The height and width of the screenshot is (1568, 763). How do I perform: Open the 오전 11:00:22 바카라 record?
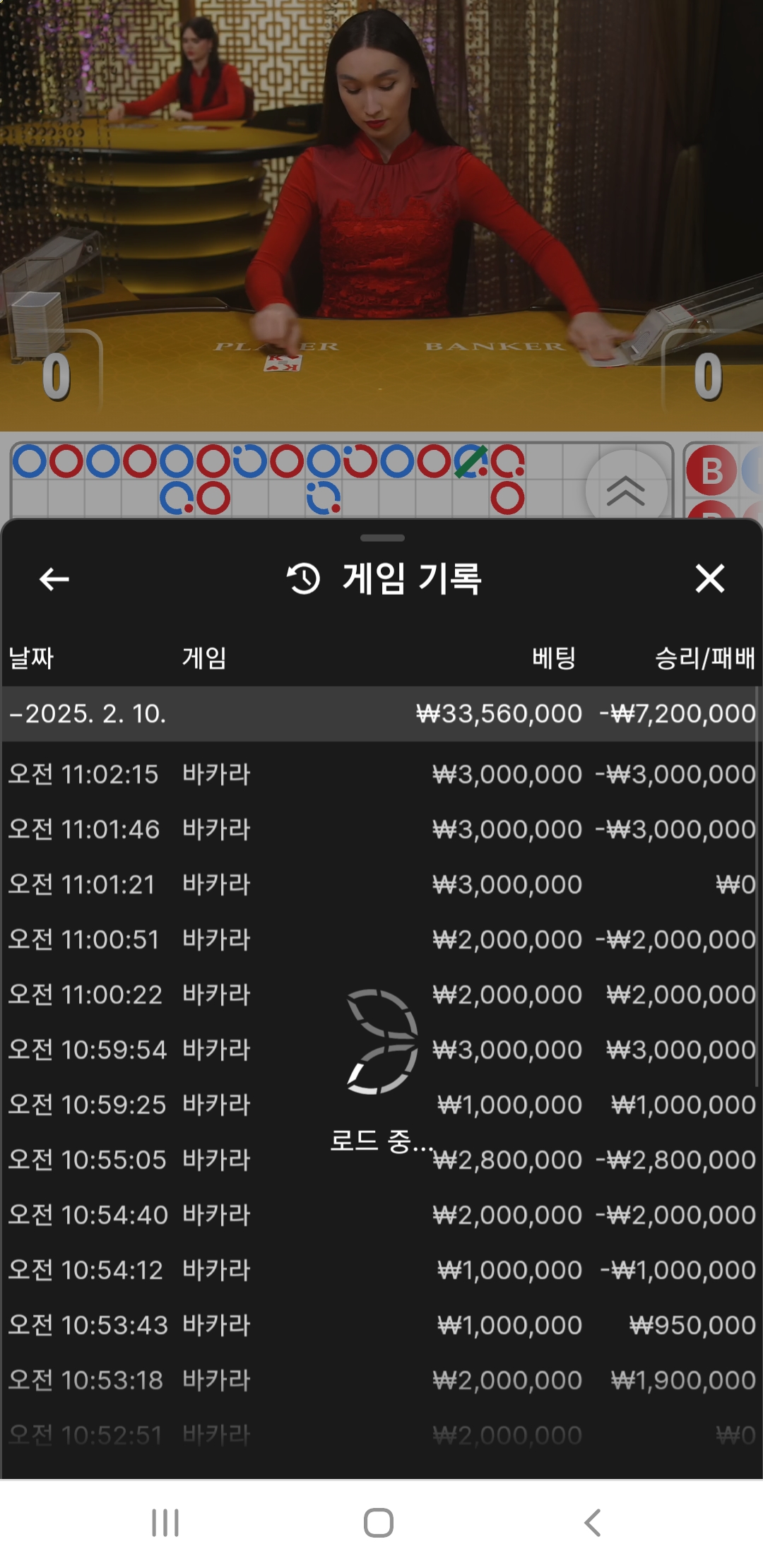381,994
